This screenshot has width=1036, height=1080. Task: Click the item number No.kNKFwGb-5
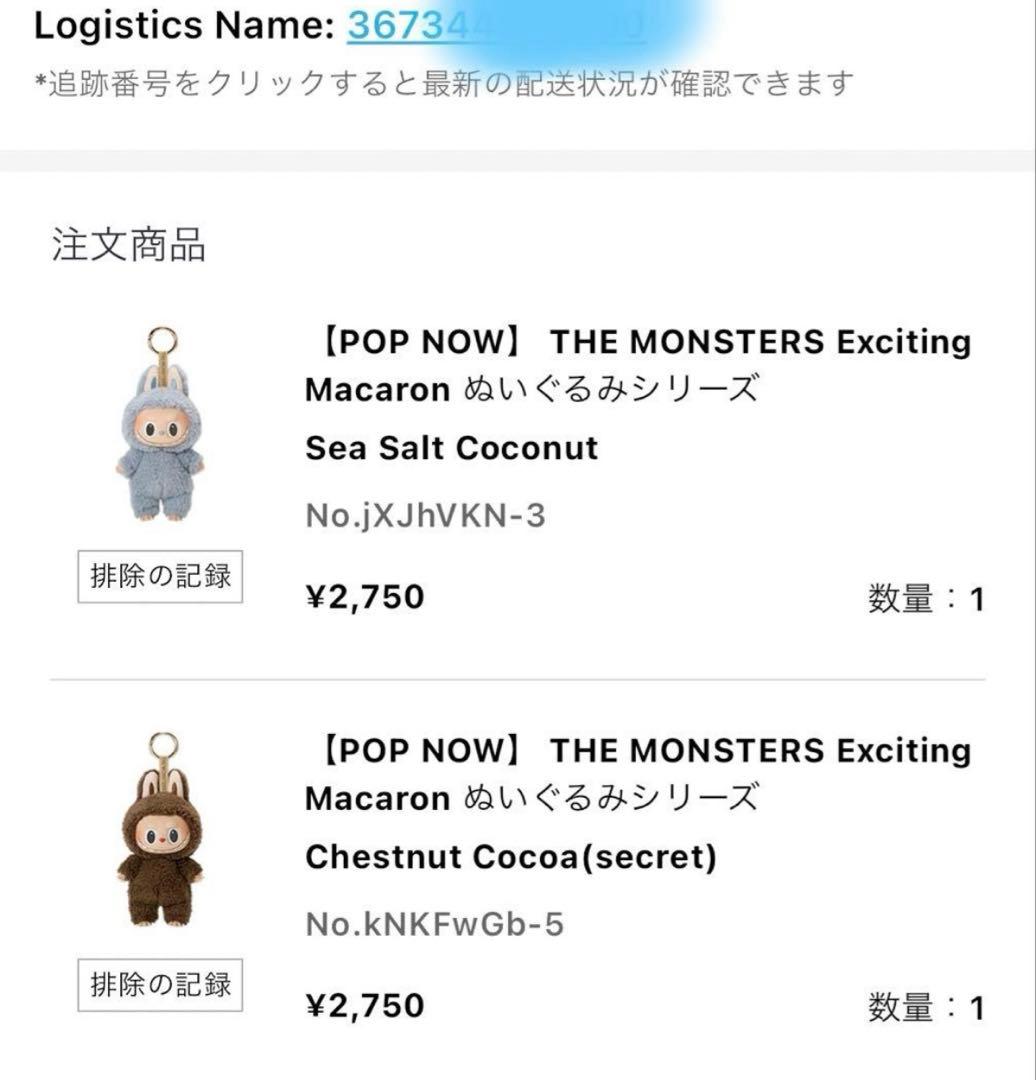pos(435,925)
